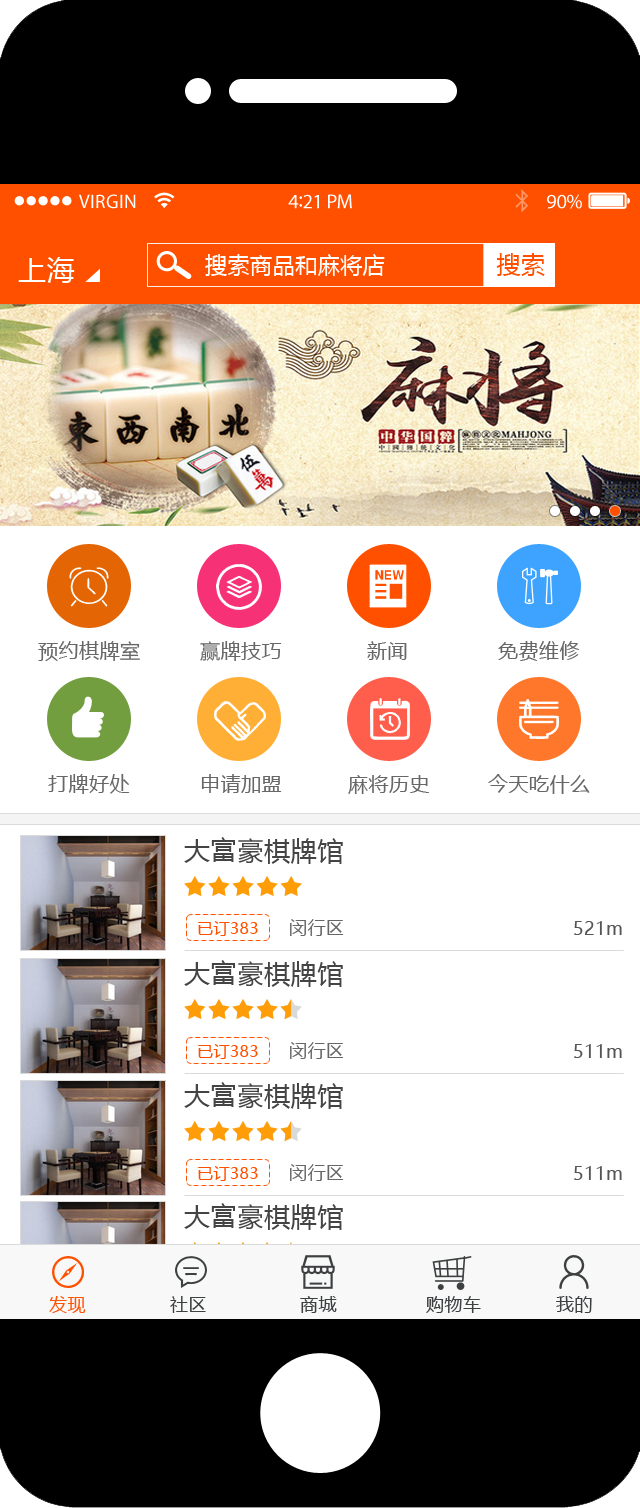Switch to the 商城 tab
The width and height of the screenshot is (640, 1508).
click(318, 1284)
